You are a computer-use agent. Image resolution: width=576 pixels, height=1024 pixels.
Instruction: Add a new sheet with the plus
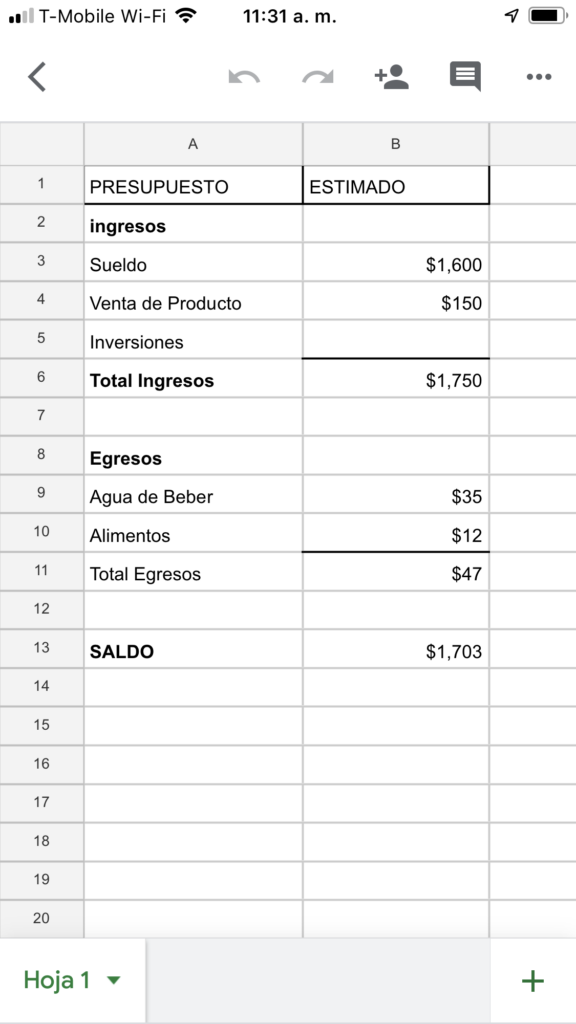click(x=533, y=981)
